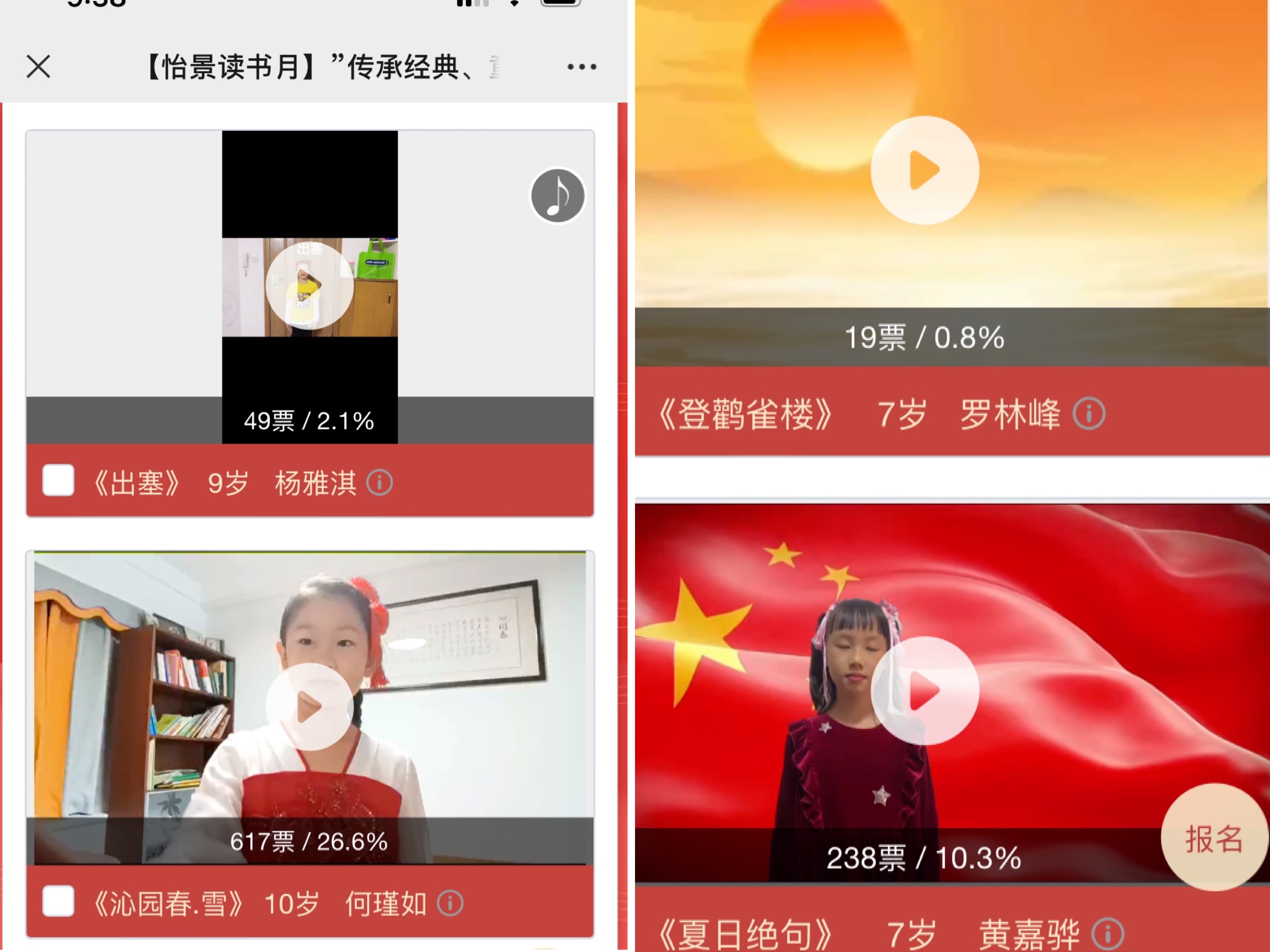Open info icon beside 杨雅淇
The width and height of the screenshot is (1270, 952).
(x=380, y=482)
